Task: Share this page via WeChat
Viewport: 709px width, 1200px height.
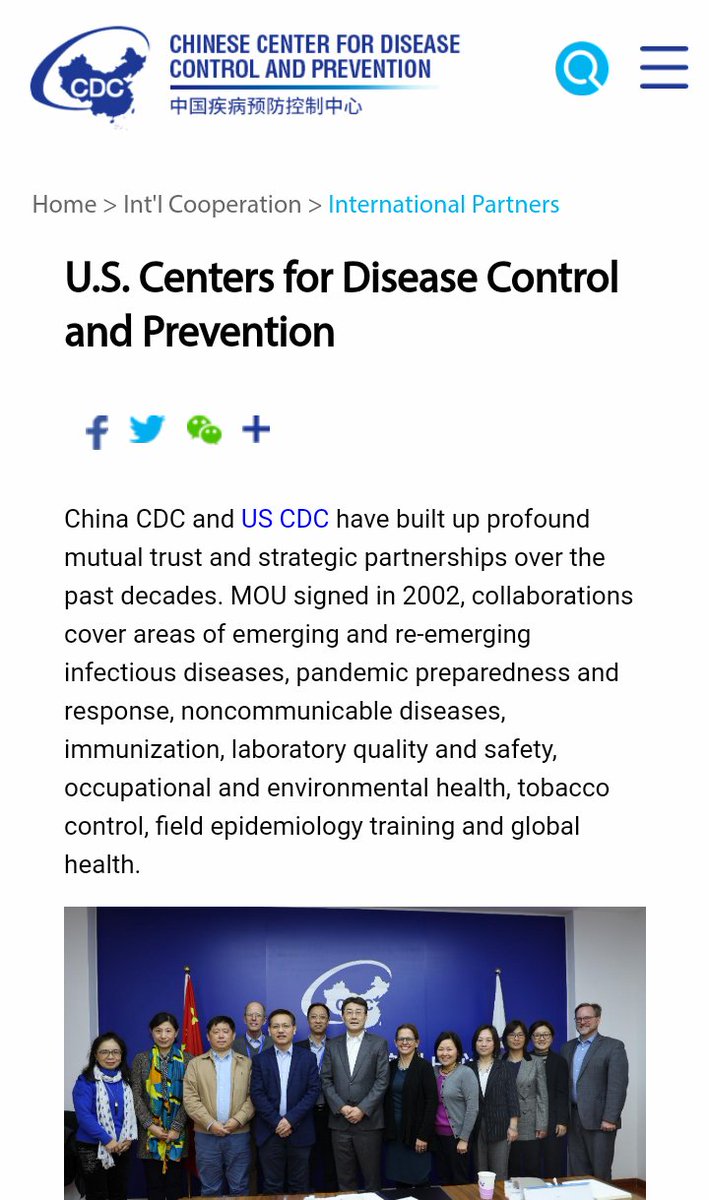Action: 204,430
